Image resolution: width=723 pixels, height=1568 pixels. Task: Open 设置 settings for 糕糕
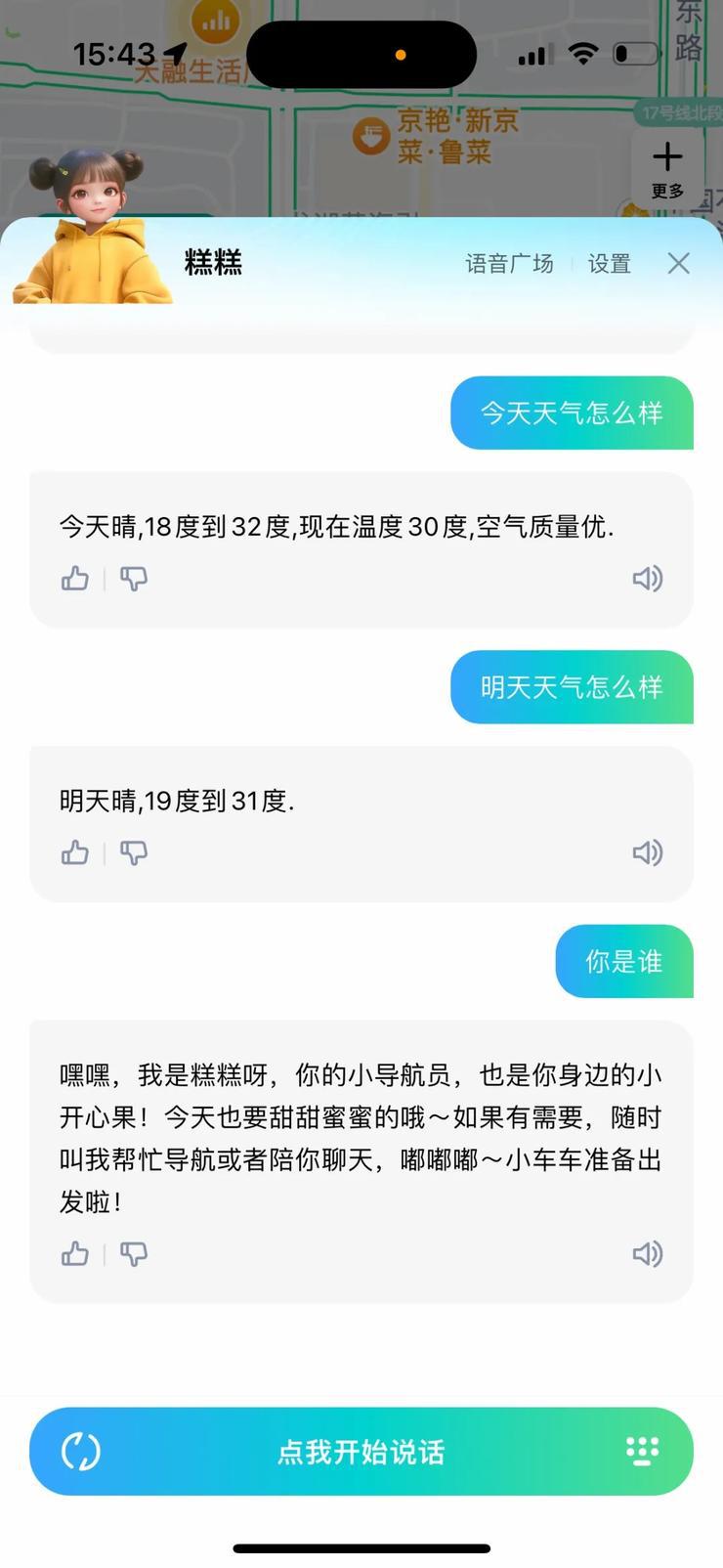609,263
